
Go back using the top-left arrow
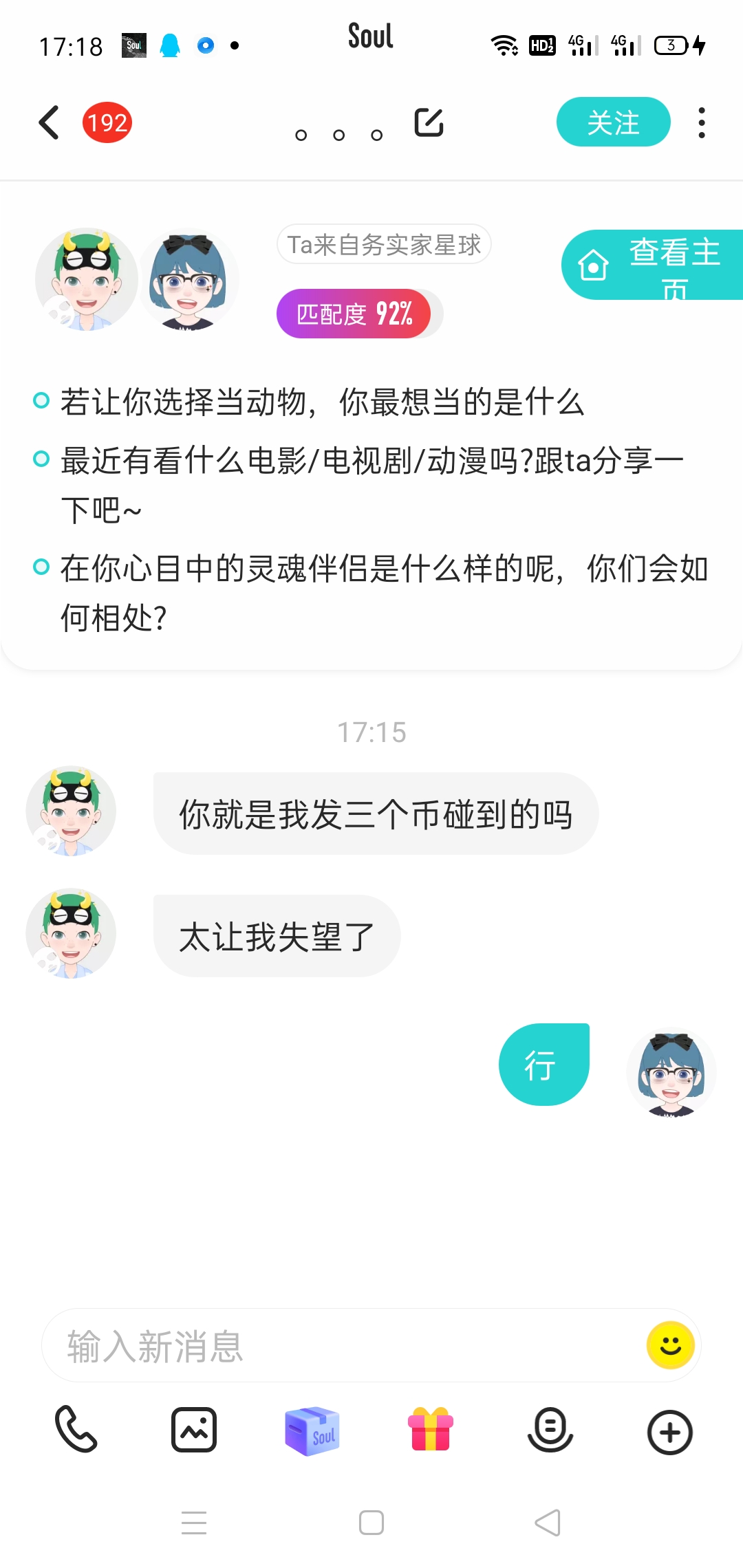point(49,122)
